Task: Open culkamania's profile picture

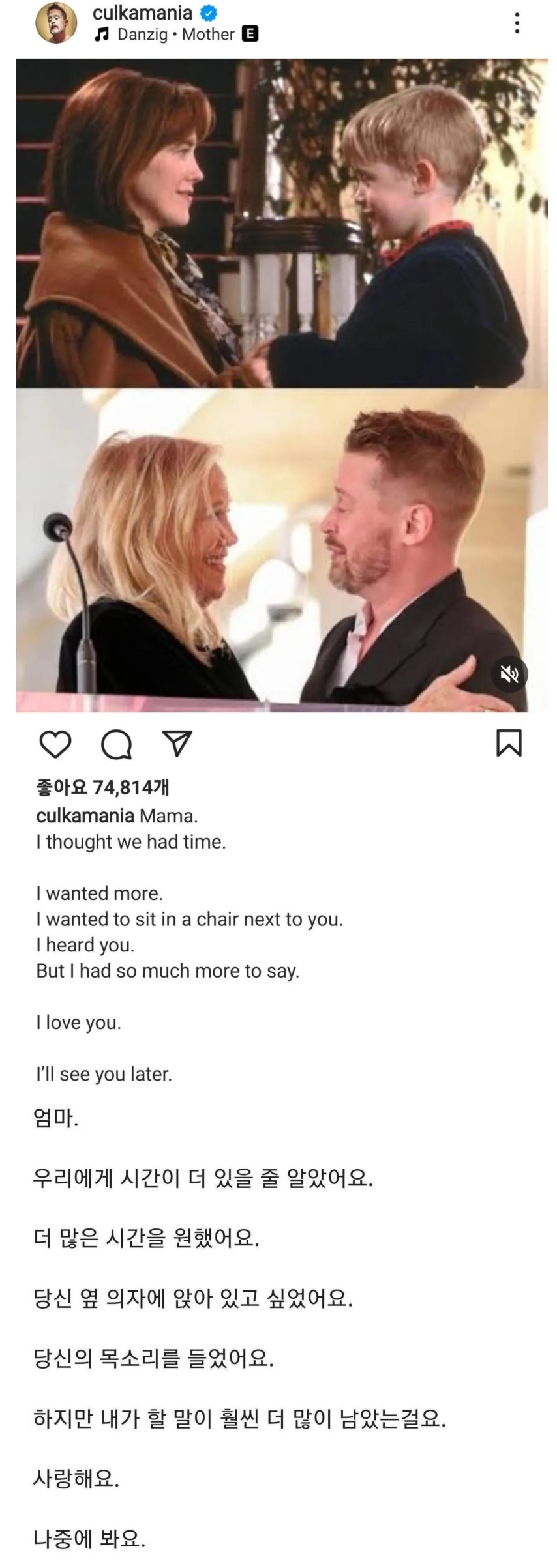Action: [56, 23]
